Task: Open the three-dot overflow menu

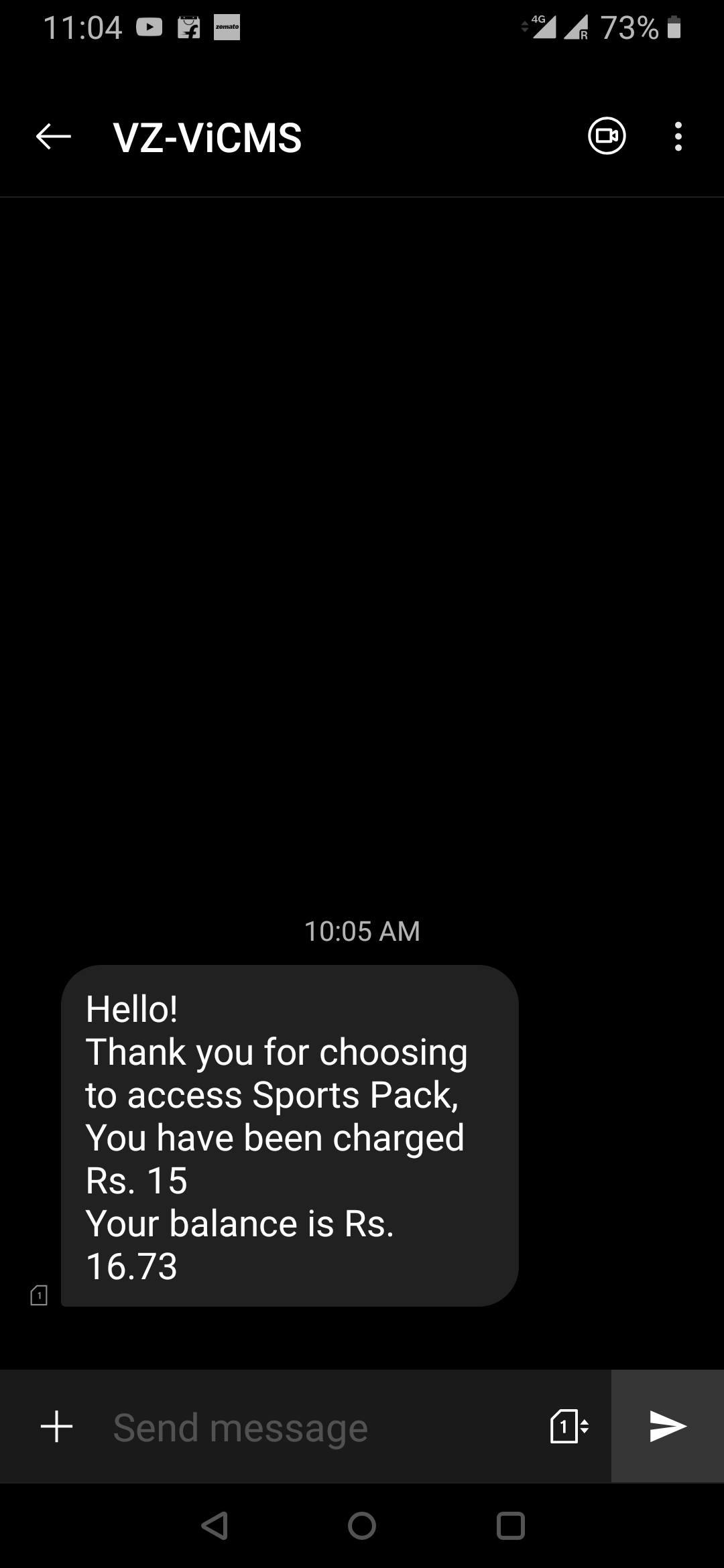Action: (x=678, y=137)
